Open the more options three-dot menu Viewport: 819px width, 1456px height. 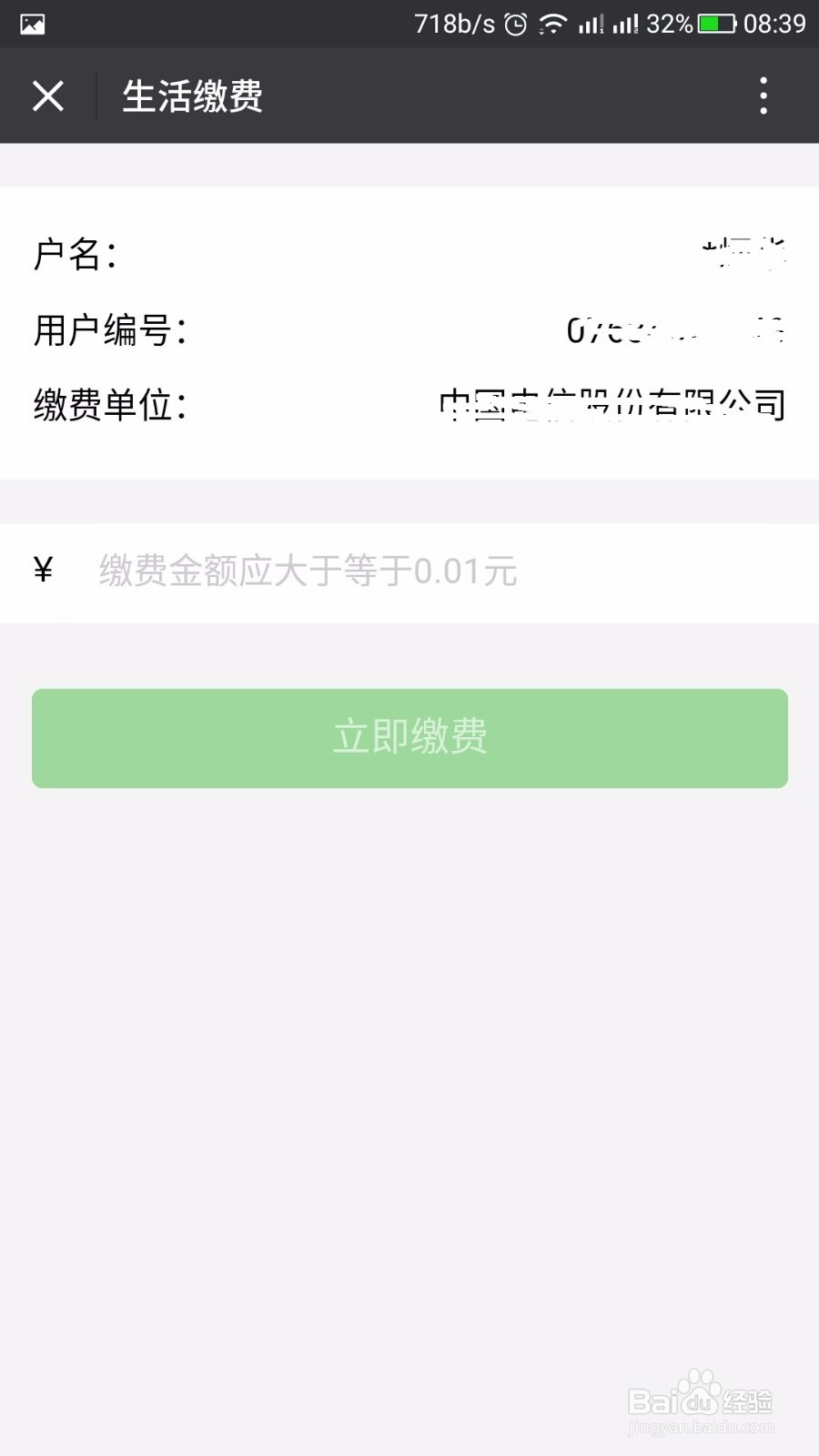(763, 96)
